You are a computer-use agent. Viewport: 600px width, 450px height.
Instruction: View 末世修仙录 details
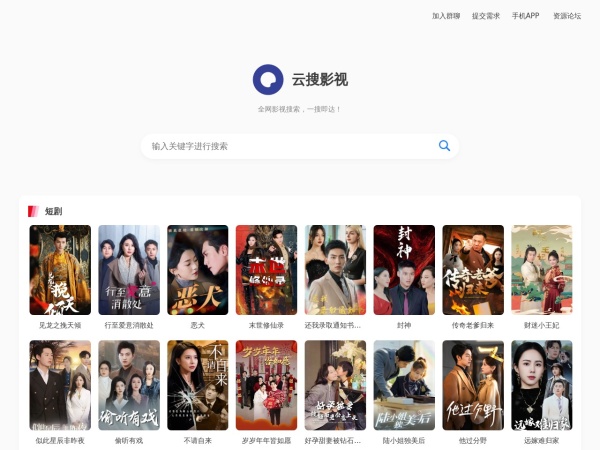pyautogui.click(x=266, y=270)
